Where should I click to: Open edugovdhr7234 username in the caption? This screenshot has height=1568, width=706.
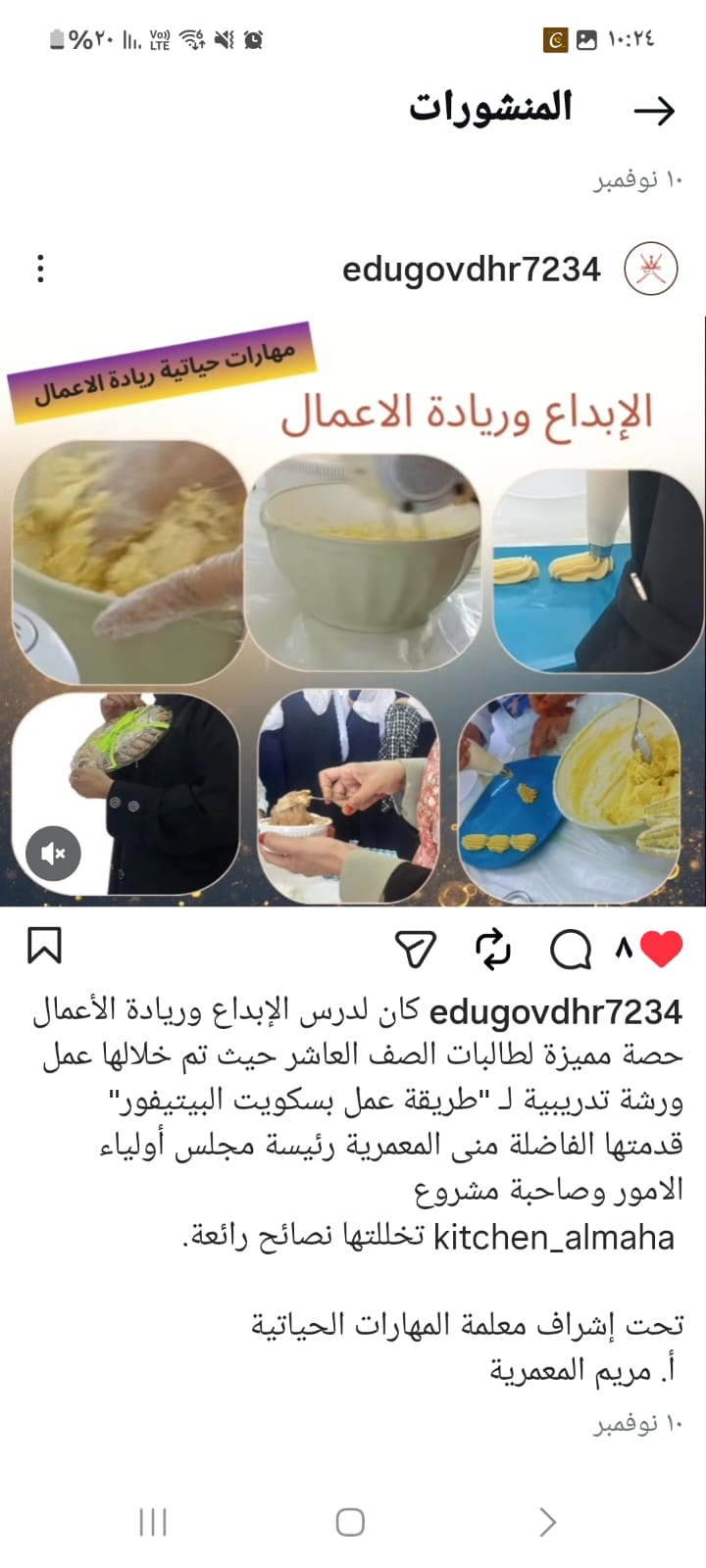pos(555,1011)
